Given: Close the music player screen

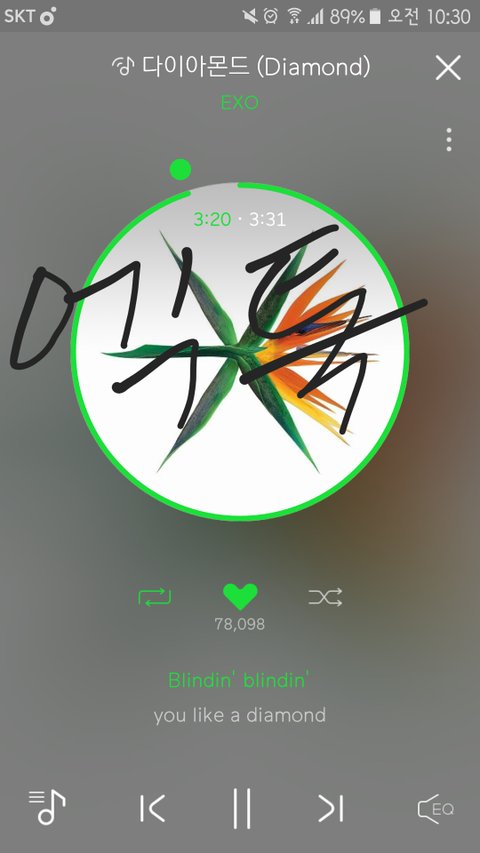Looking at the screenshot, I should 448,68.
